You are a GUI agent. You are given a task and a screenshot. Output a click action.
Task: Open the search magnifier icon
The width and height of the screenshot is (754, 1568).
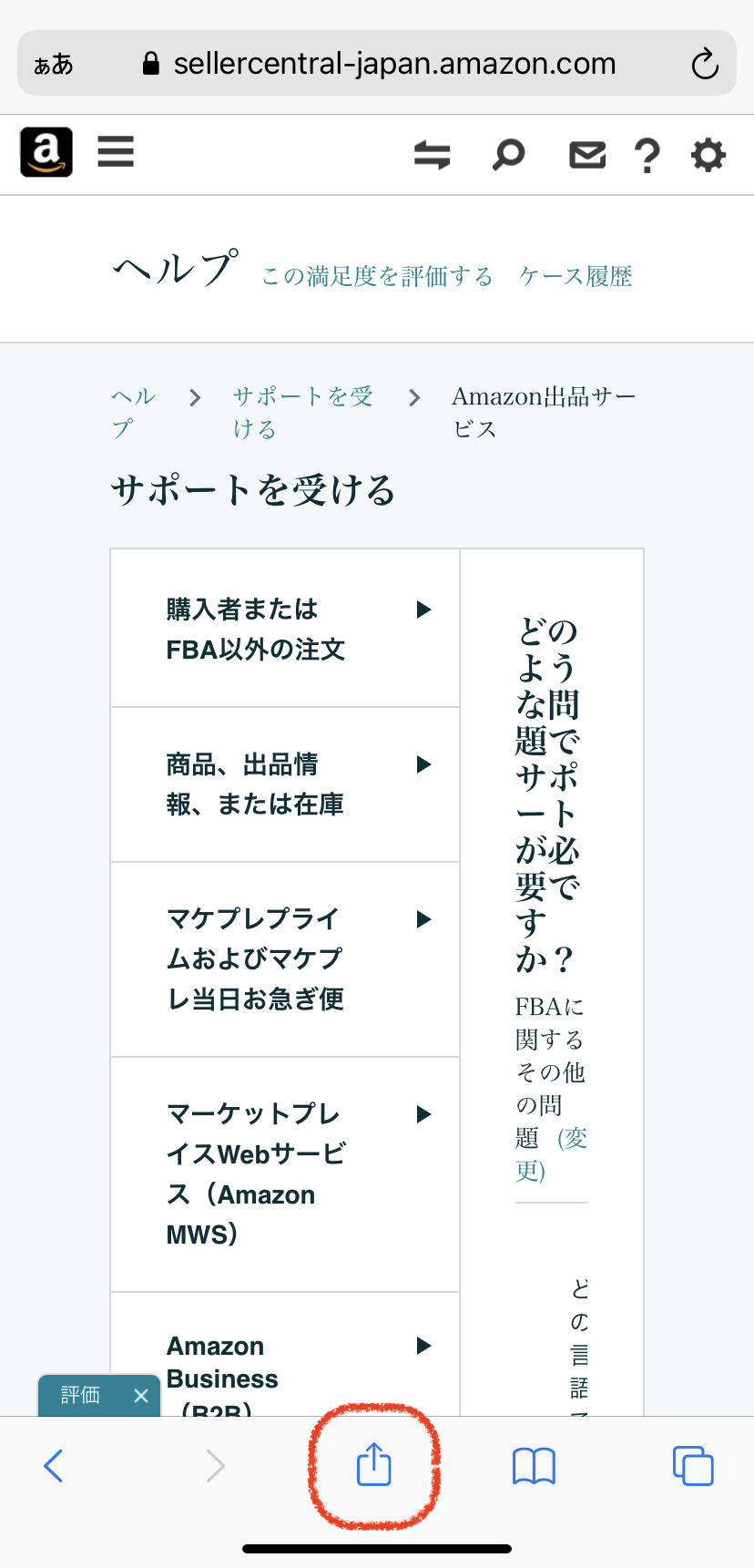[508, 155]
